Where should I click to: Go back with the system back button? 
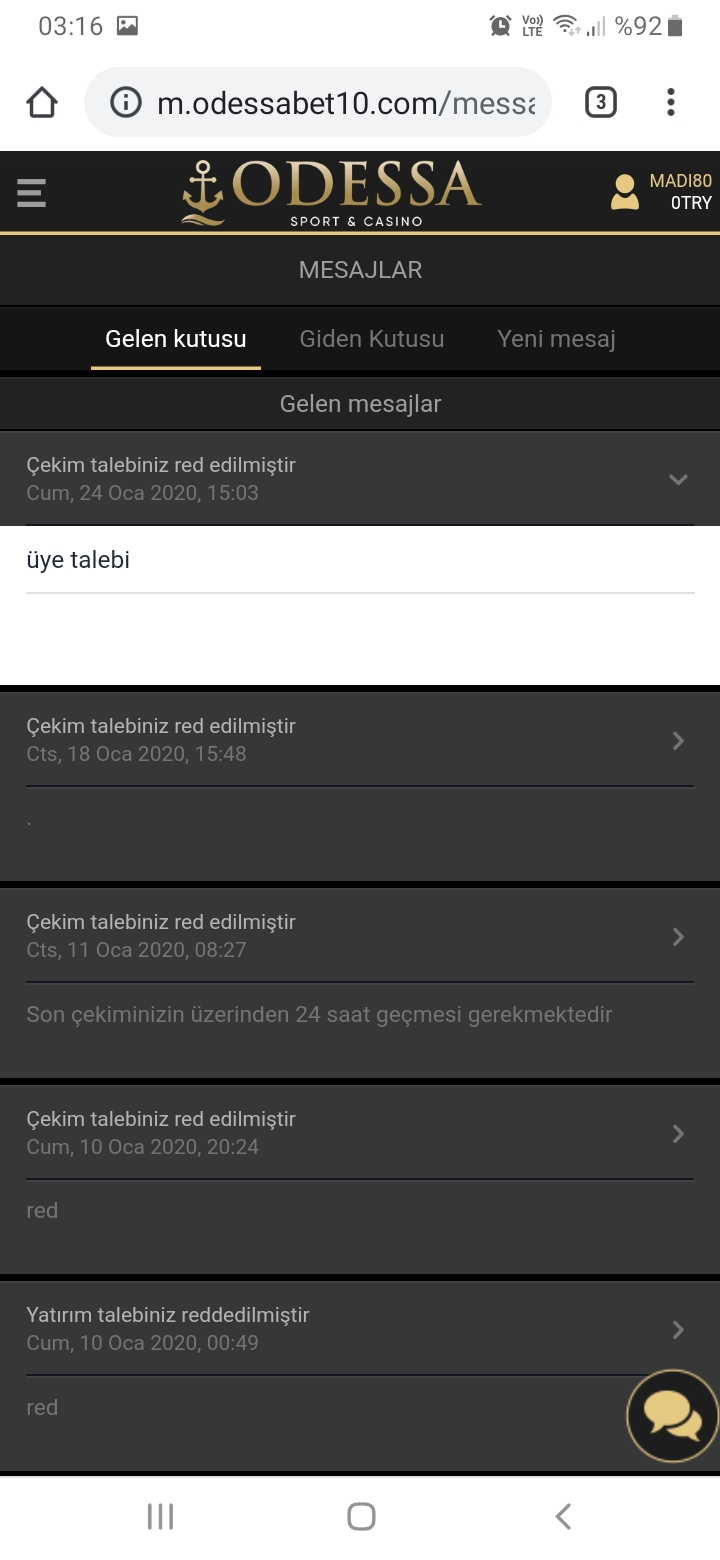[563, 1516]
